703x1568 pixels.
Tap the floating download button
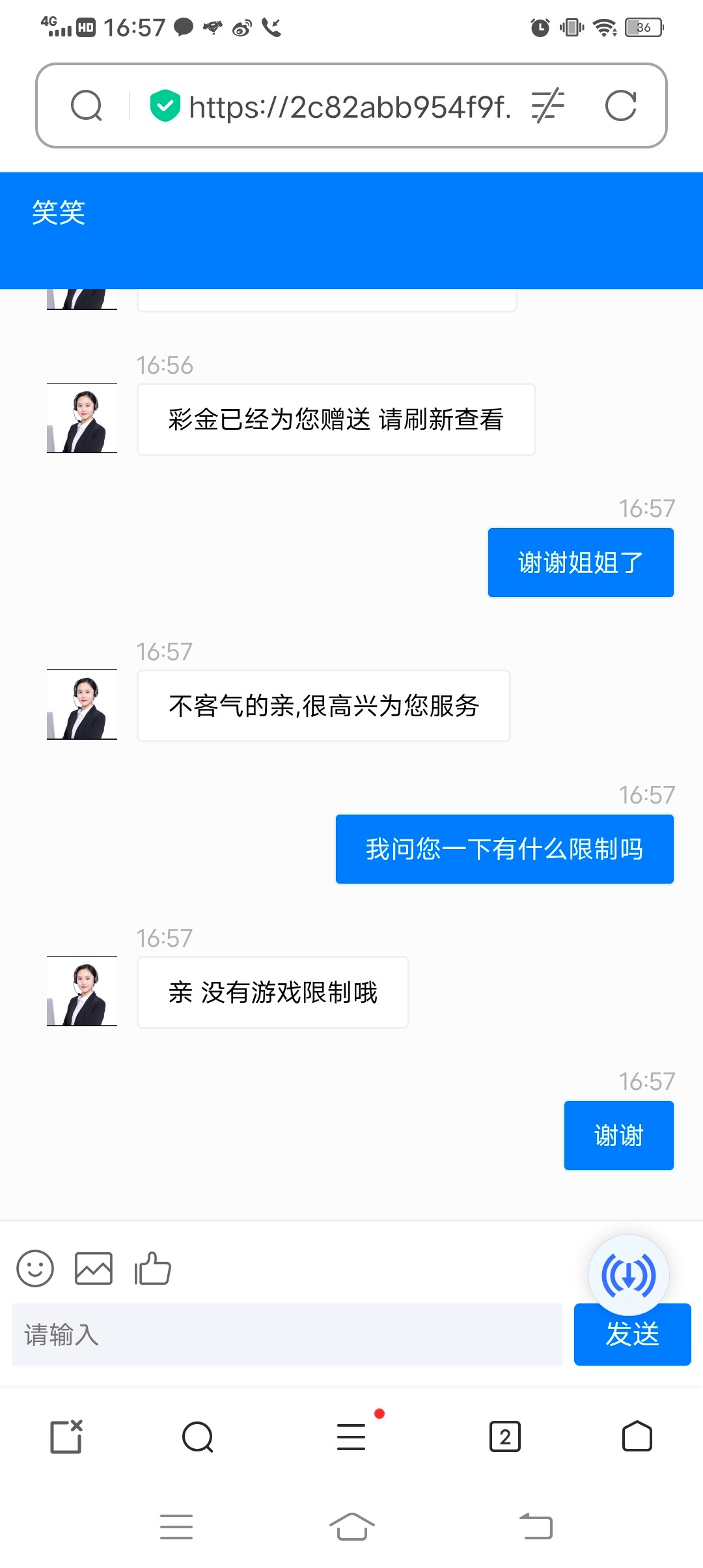coord(628,1275)
